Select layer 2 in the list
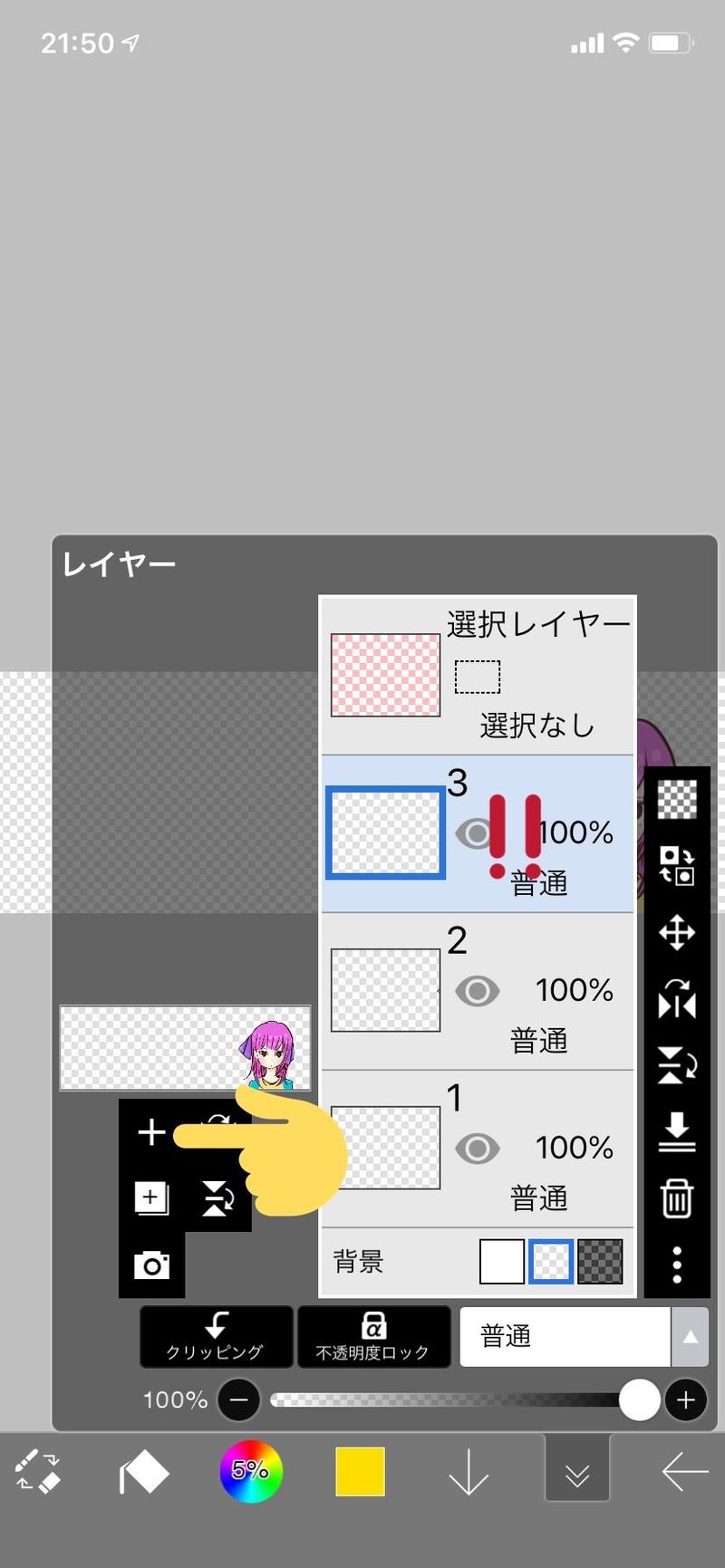This screenshot has height=1568, width=725. [x=478, y=991]
